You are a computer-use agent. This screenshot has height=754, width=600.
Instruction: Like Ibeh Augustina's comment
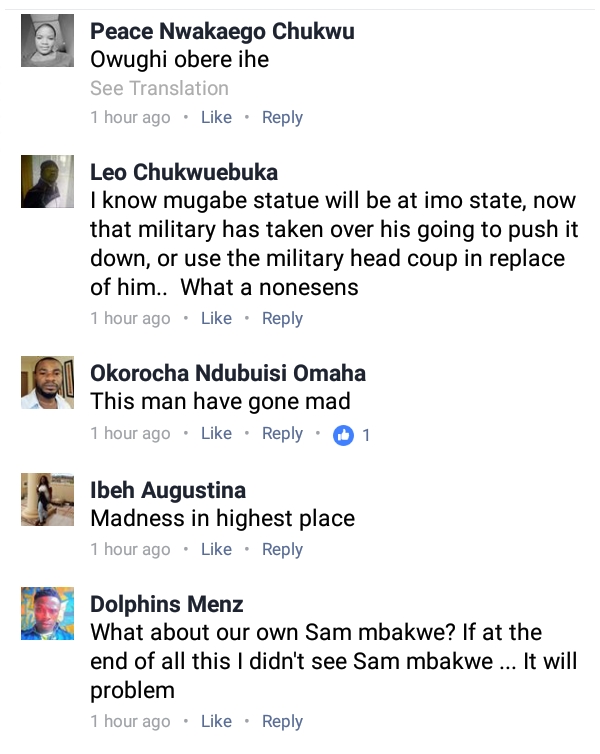click(x=216, y=549)
